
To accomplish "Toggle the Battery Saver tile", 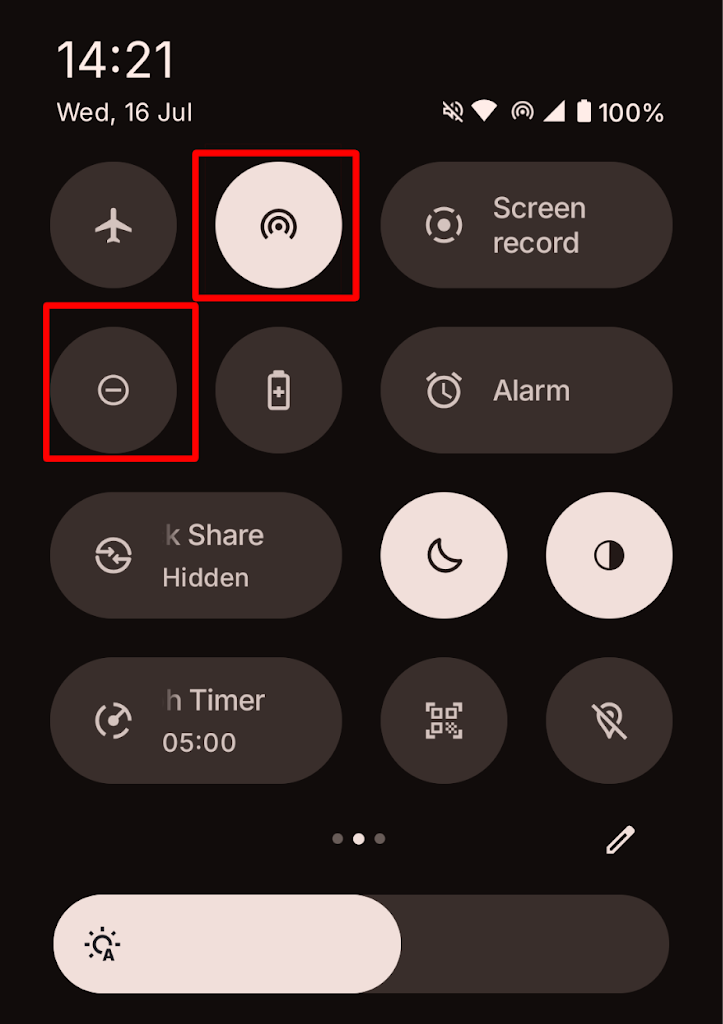I will tap(278, 390).
